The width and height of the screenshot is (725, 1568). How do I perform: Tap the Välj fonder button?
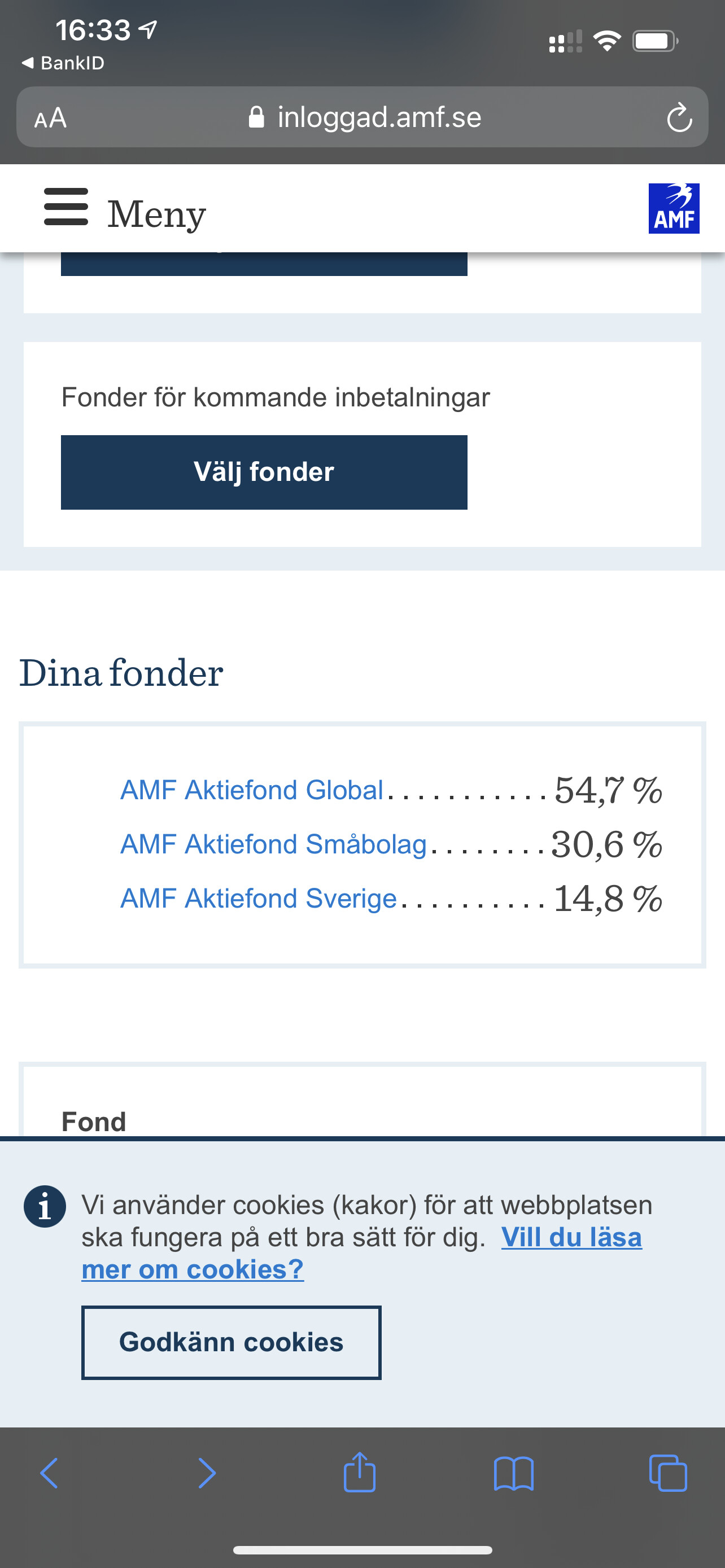coord(264,472)
